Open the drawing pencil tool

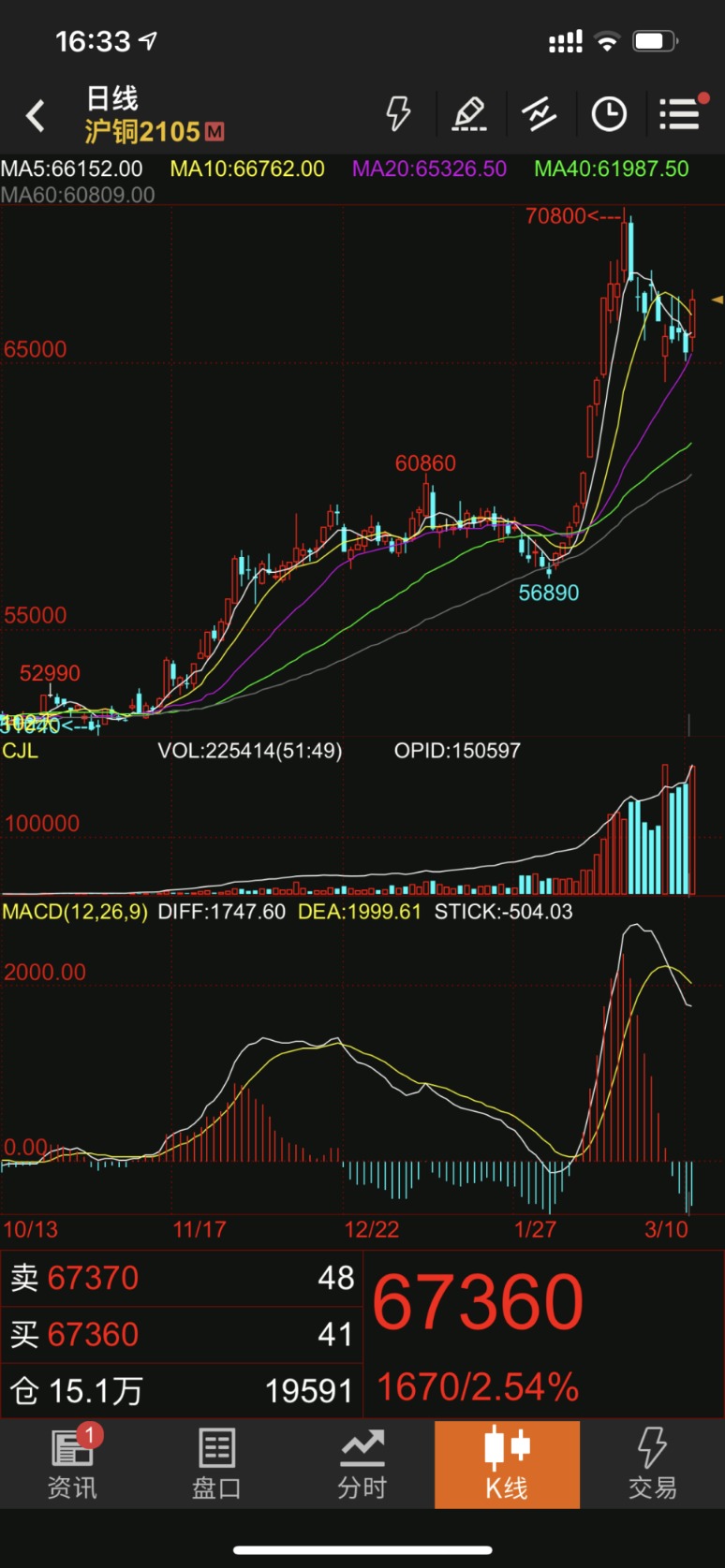coord(469,114)
